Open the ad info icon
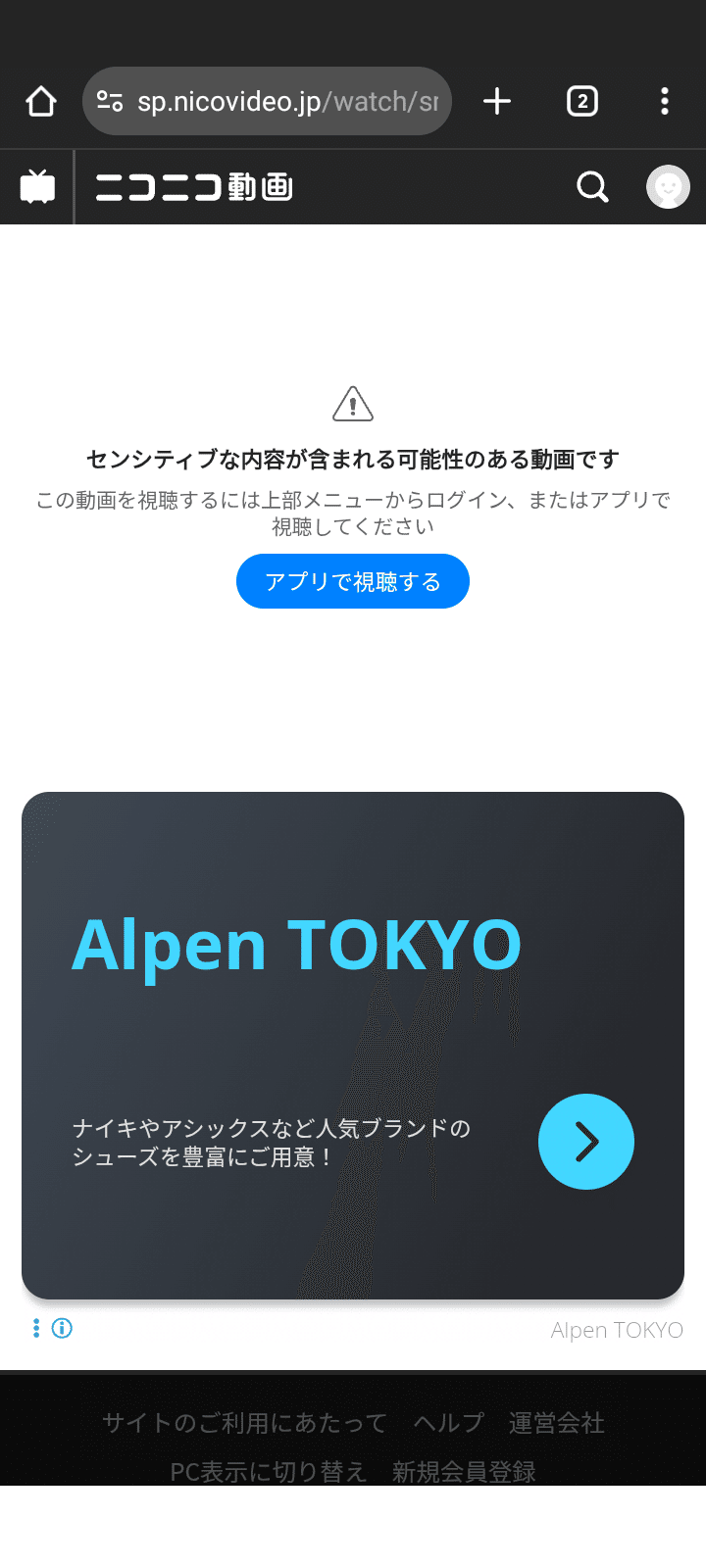The width and height of the screenshot is (706, 1568). click(x=63, y=1328)
